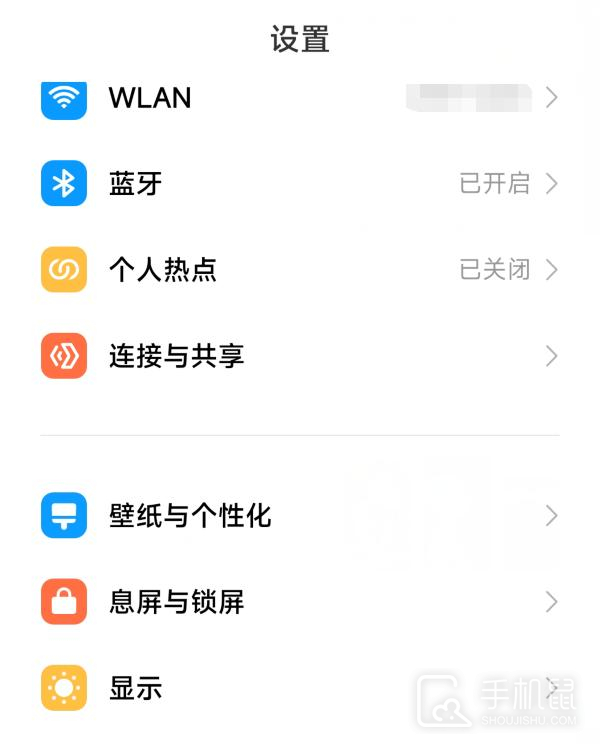Open 壁纸与个性化 settings
Viewport: 600px width, 744px height.
coord(300,516)
